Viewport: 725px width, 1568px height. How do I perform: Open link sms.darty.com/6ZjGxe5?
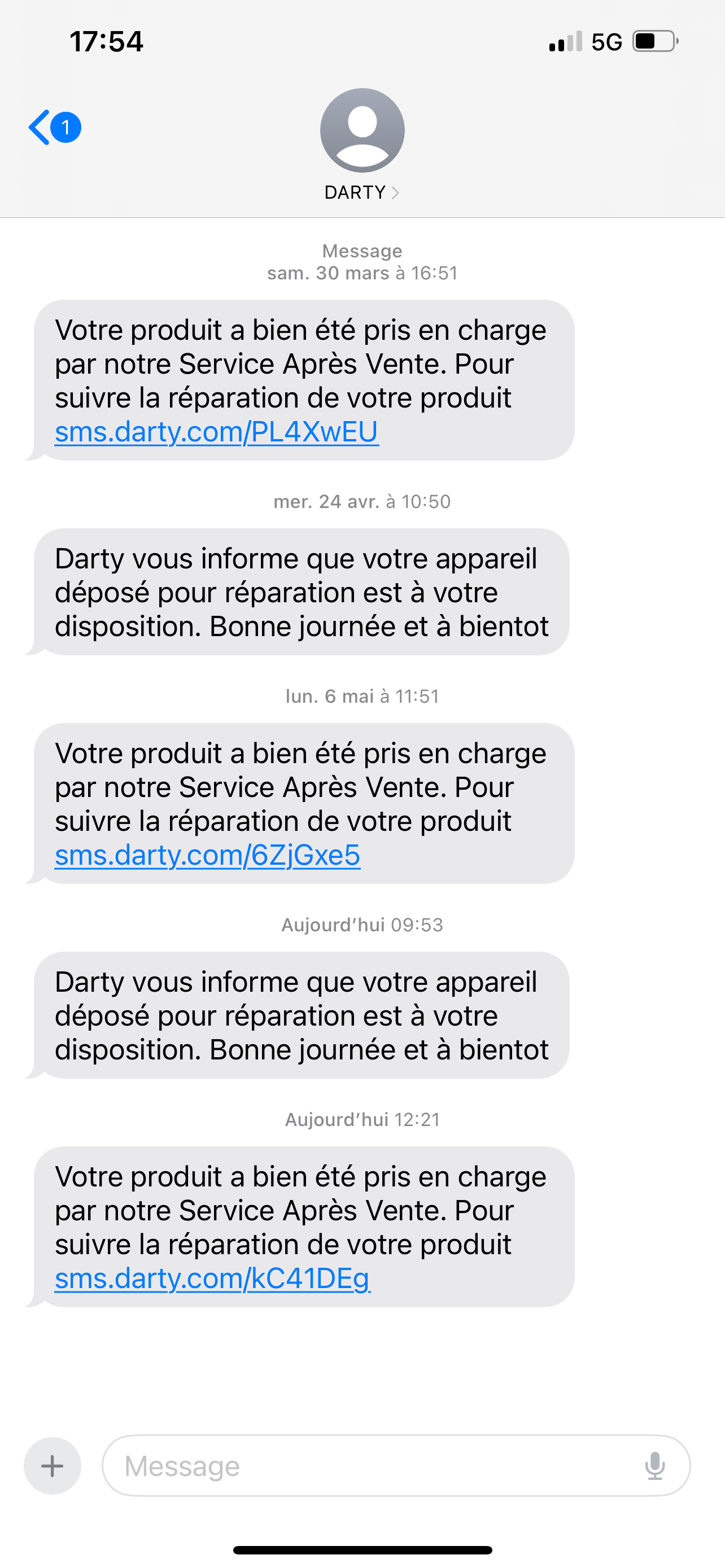click(x=207, y=855)
